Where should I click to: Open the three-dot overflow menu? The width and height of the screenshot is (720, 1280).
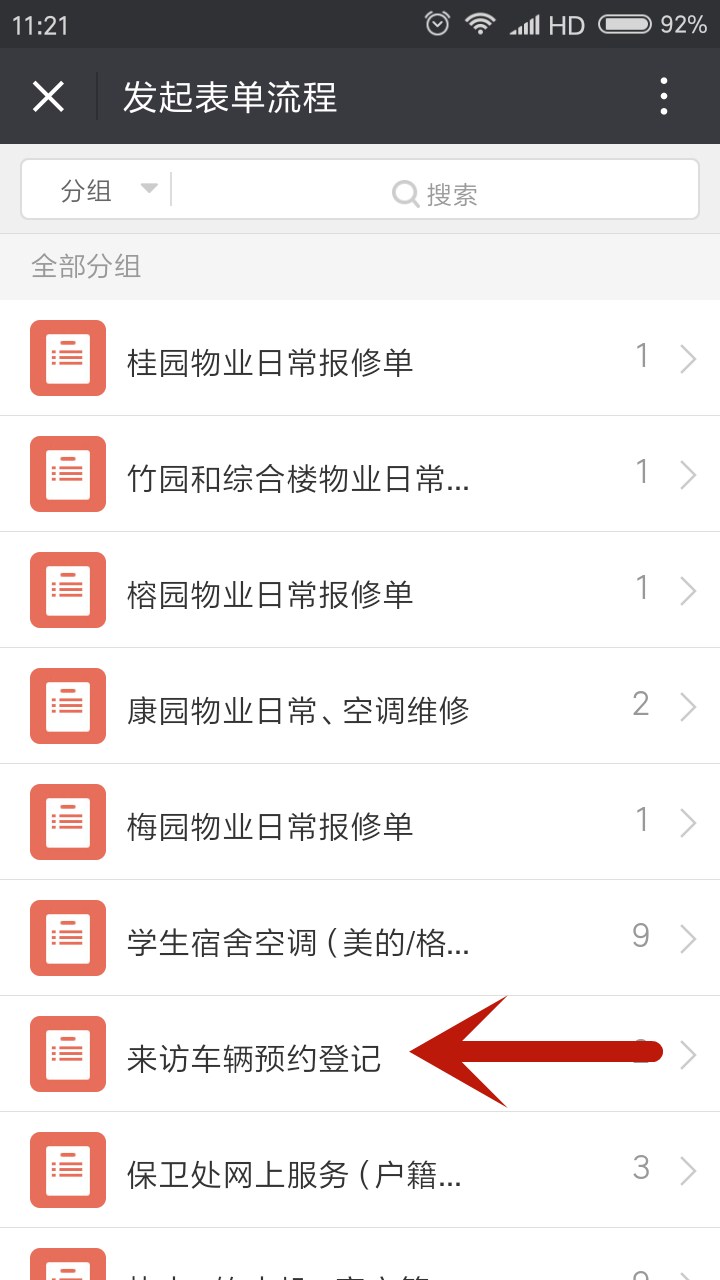tap(664, 97)
